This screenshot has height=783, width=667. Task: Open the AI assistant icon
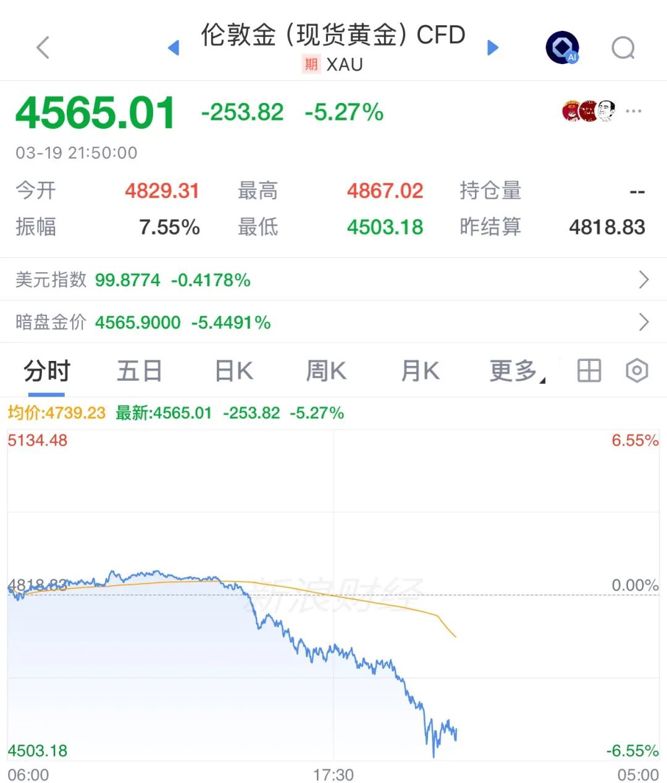562,47
